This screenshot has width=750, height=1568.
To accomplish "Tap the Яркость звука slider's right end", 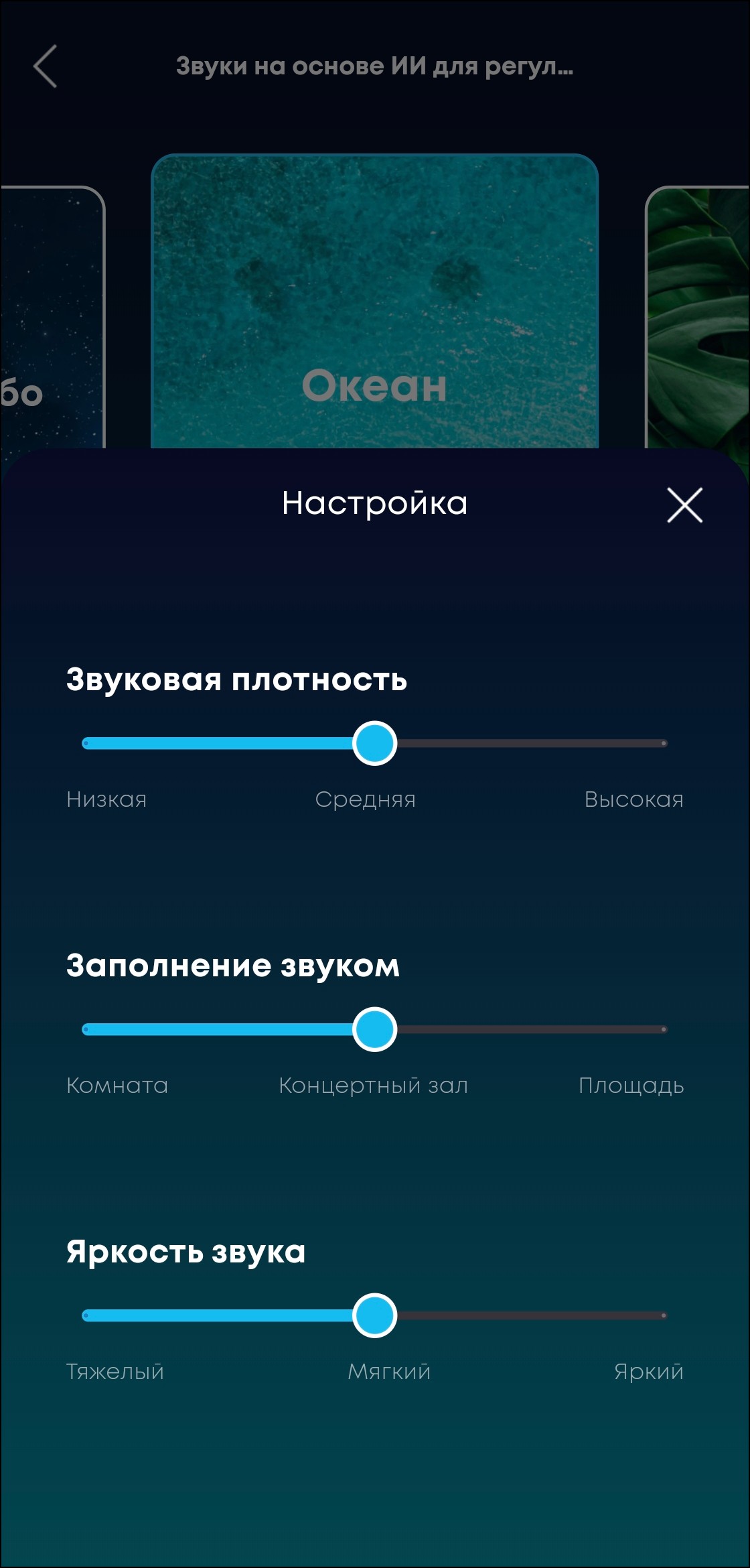I will 663,1315.
